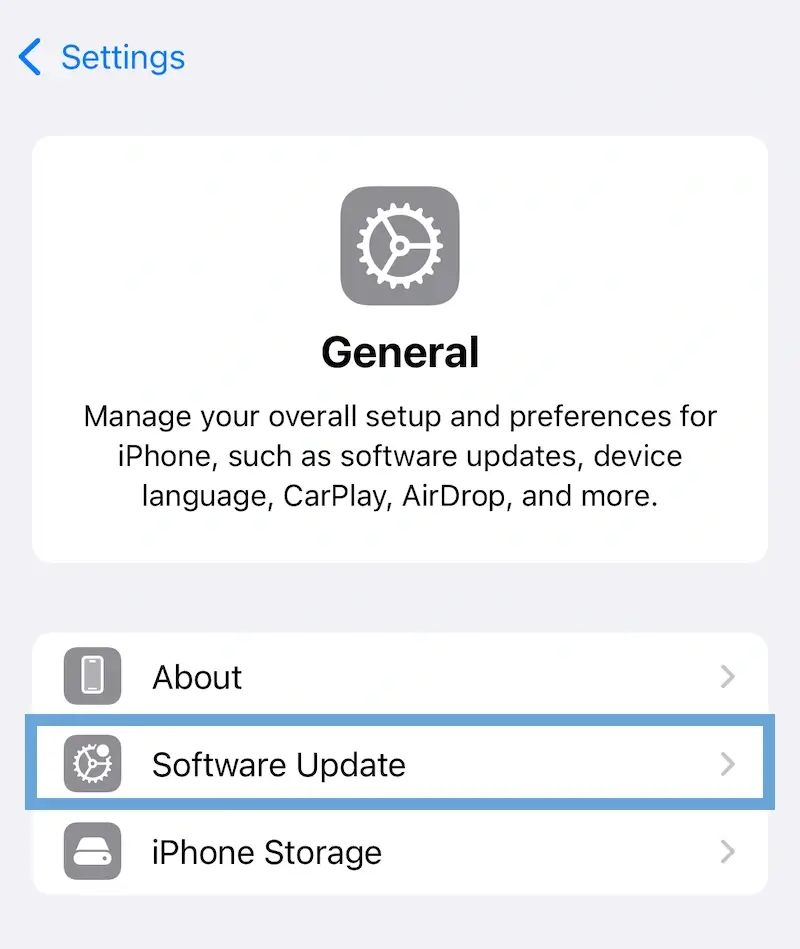Tap the highlighted Software Update row

(400, 764)
